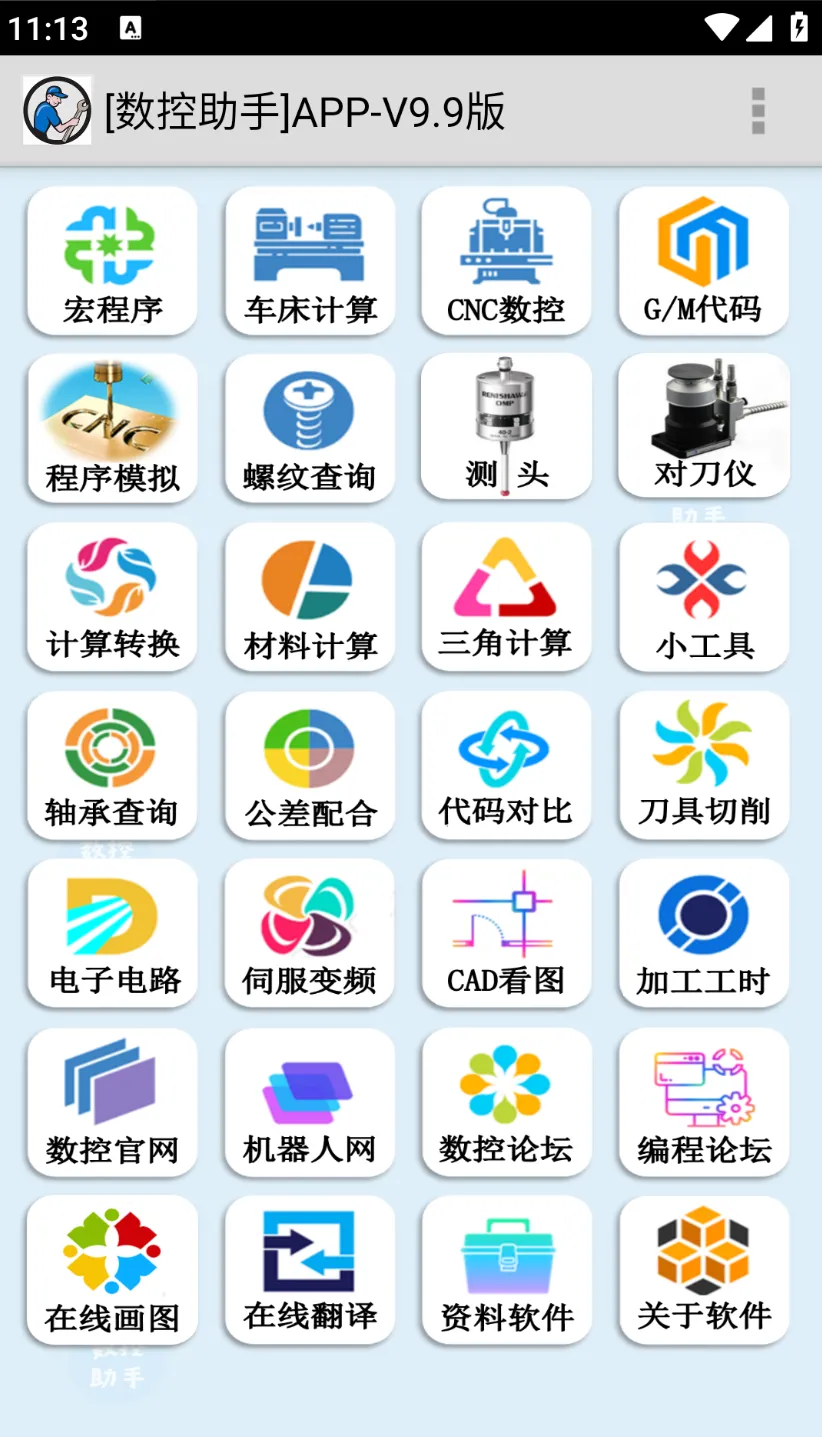
Task: Open 螺纹查询 lookup
Action: click(310, 428)
